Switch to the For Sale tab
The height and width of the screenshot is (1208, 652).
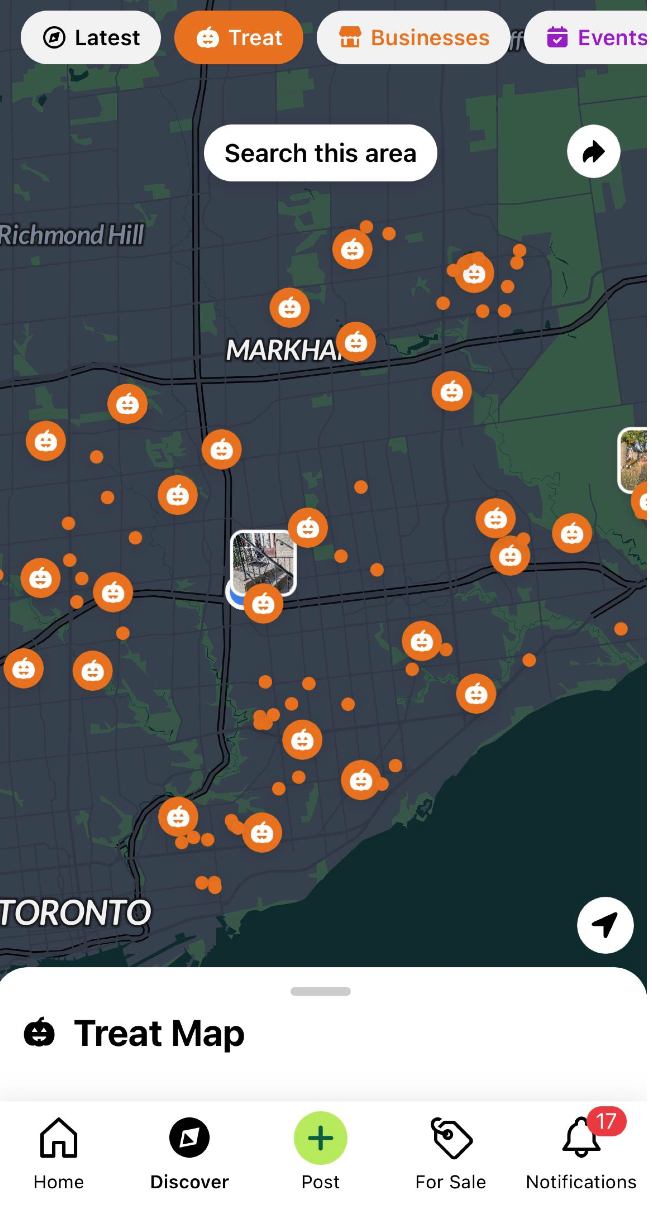pos(450,1153)
